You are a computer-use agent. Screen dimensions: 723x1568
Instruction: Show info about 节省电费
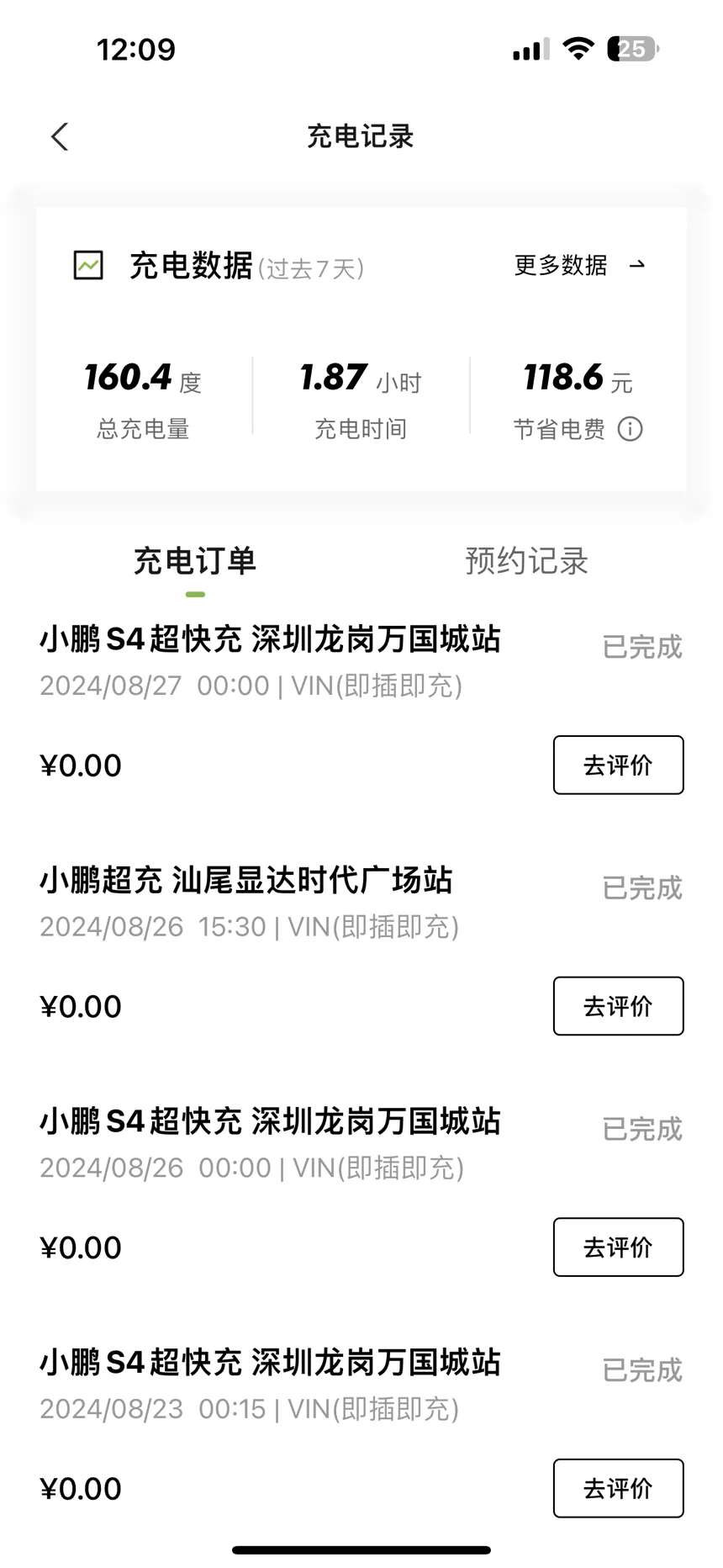pyautogui.click(x=630, y=429)
